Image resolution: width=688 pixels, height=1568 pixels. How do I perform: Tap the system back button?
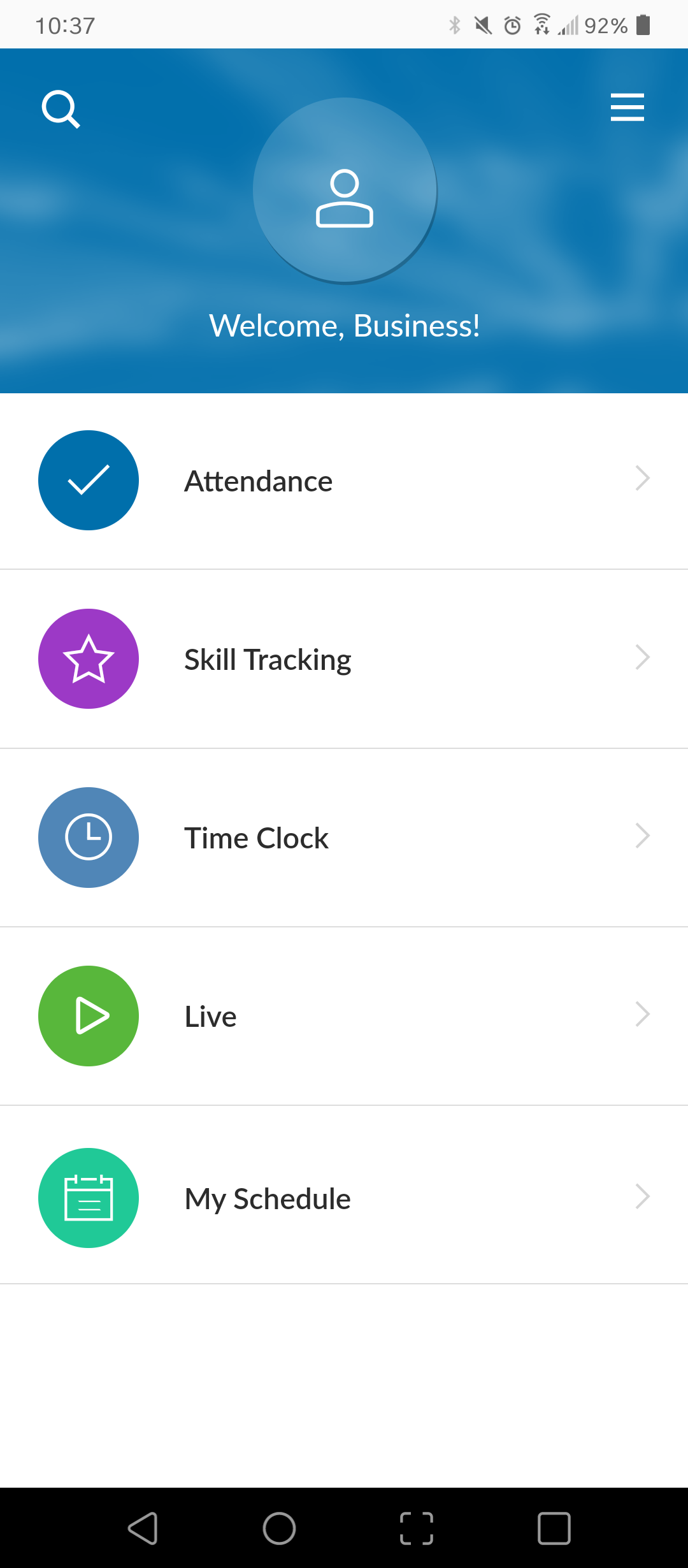click(143, 1528)
